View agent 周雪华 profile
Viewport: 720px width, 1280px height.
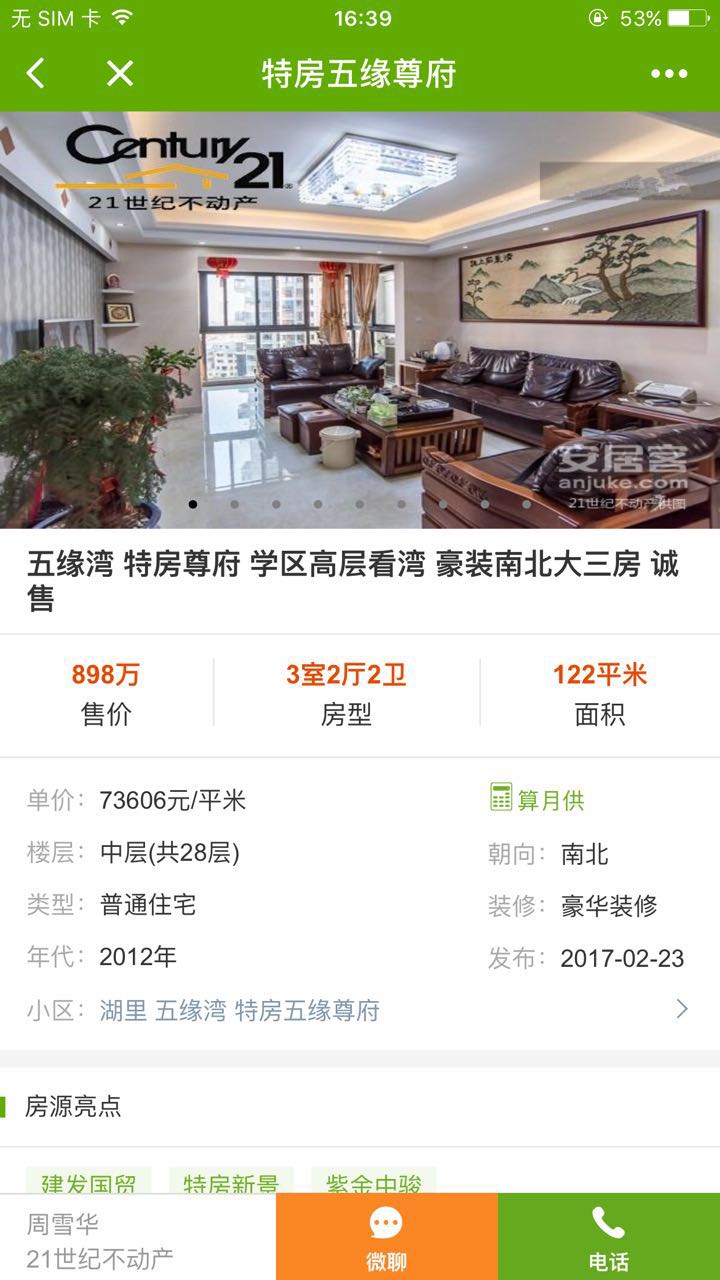(100, 1240)
